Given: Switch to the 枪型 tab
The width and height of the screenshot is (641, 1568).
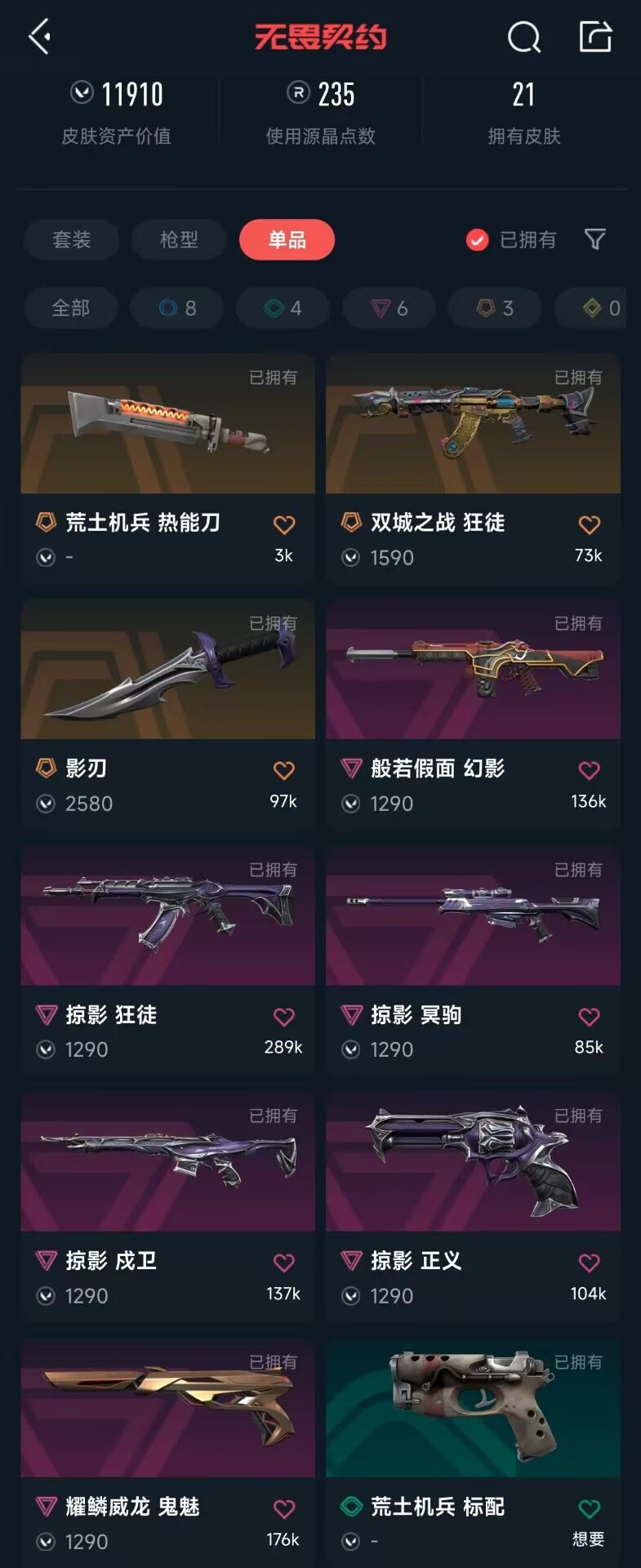Looking at the screenshot, I should [179, 239].
